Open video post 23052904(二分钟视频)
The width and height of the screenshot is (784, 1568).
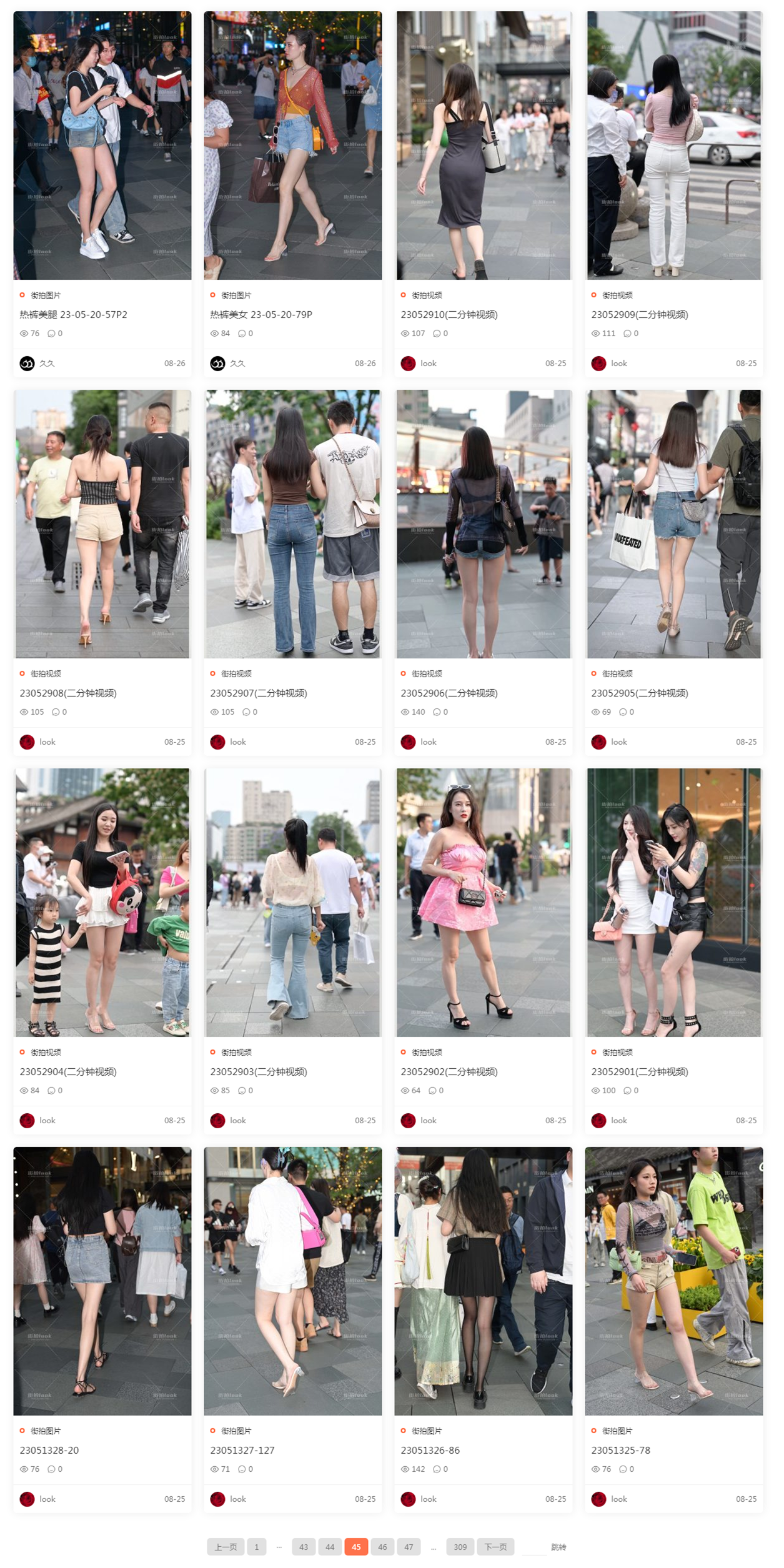click(x=67, y=1072)
